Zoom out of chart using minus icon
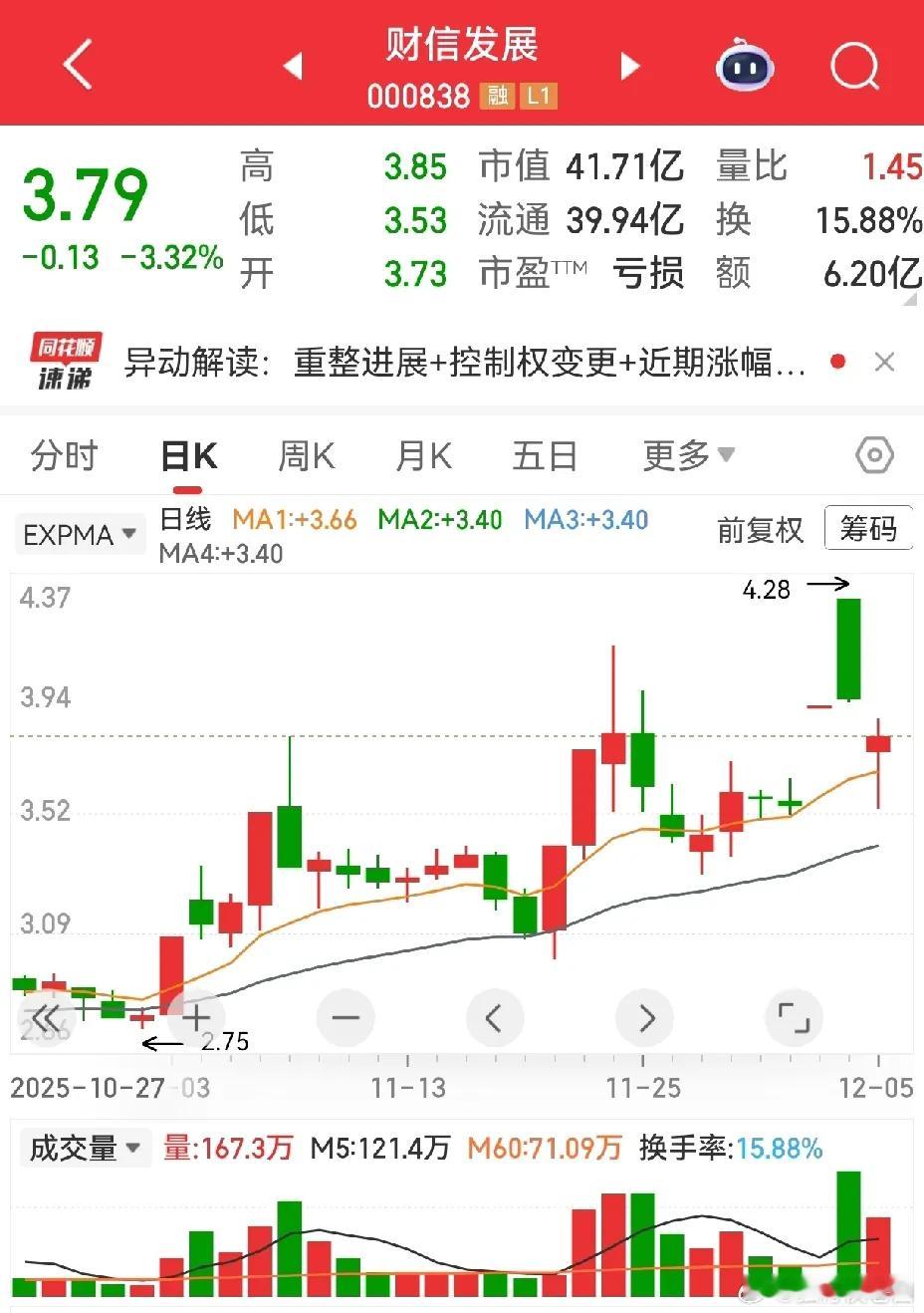This screenshot has width=924, height=1313. (346, 1017)
